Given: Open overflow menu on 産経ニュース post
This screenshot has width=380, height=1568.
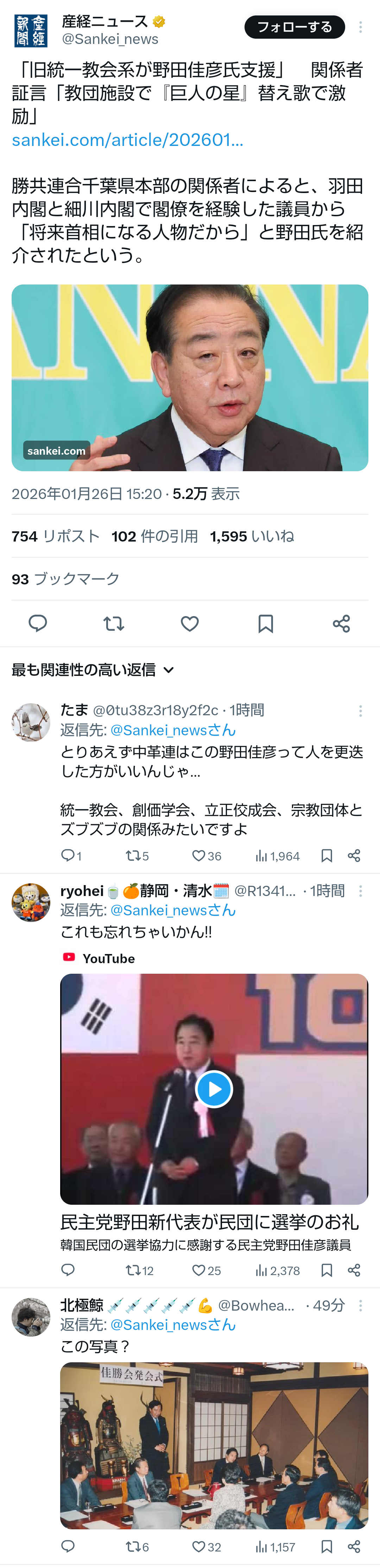Looking at the screenshot, I should [x=361, y=27].
